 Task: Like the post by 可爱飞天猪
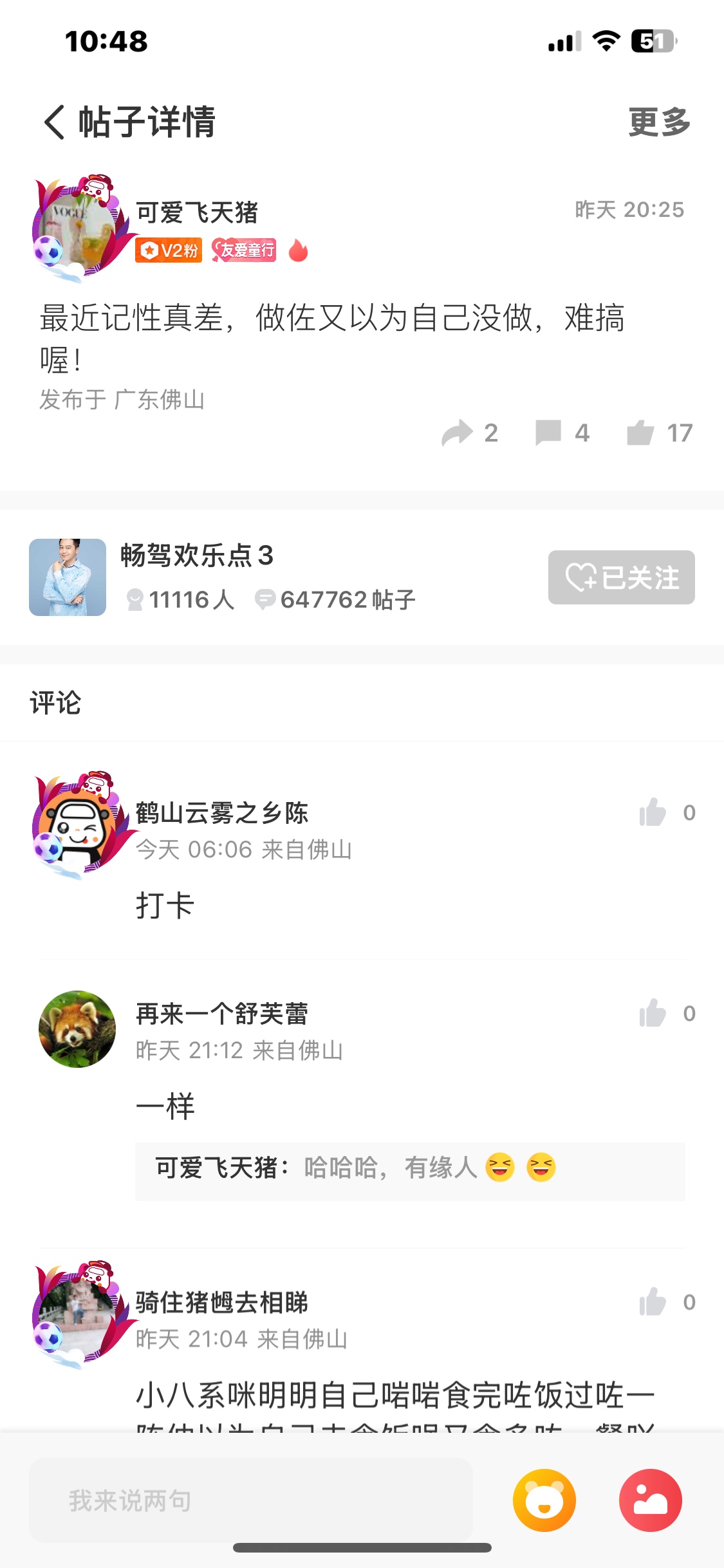[640, 433]
